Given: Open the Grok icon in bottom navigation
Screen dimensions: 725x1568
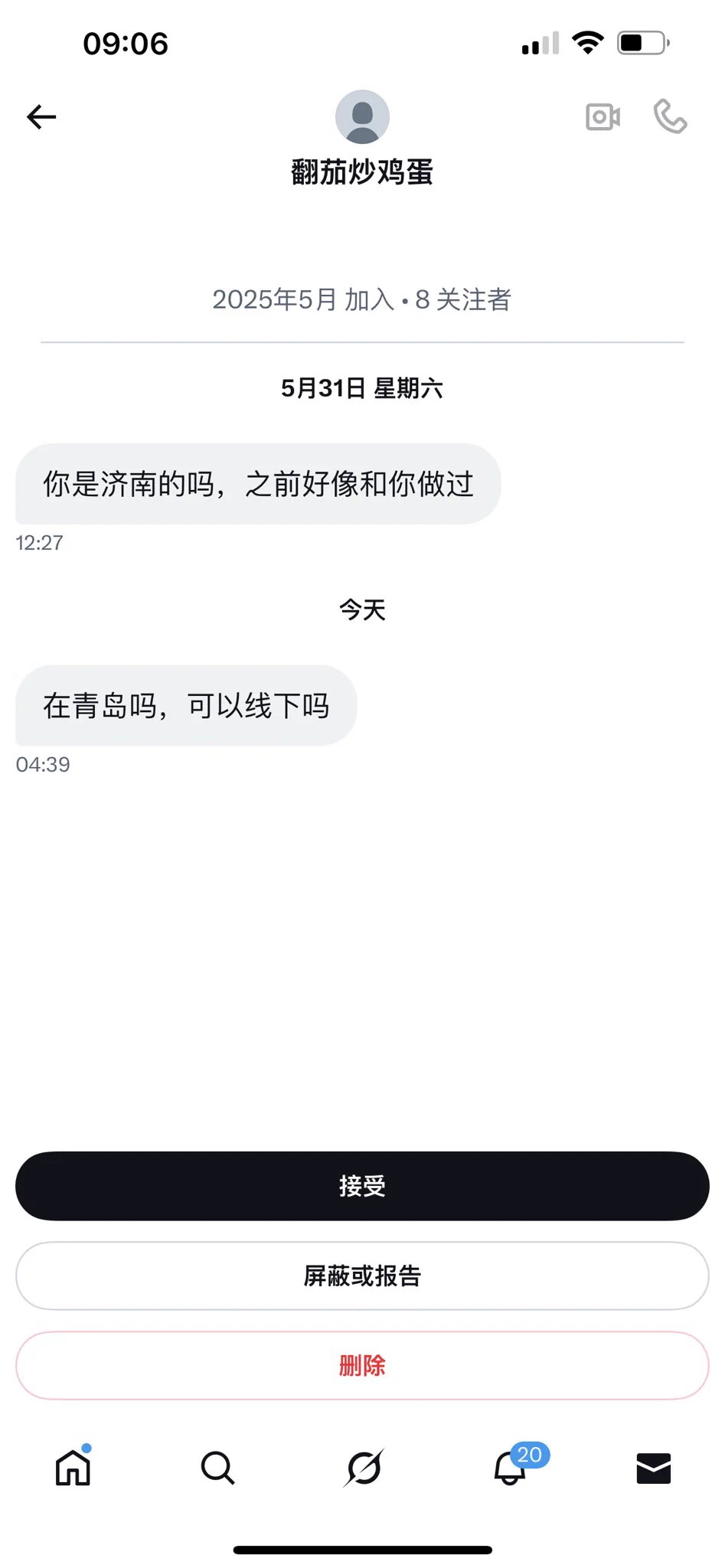Looking at the screenshot, I should coord(362,1468).
